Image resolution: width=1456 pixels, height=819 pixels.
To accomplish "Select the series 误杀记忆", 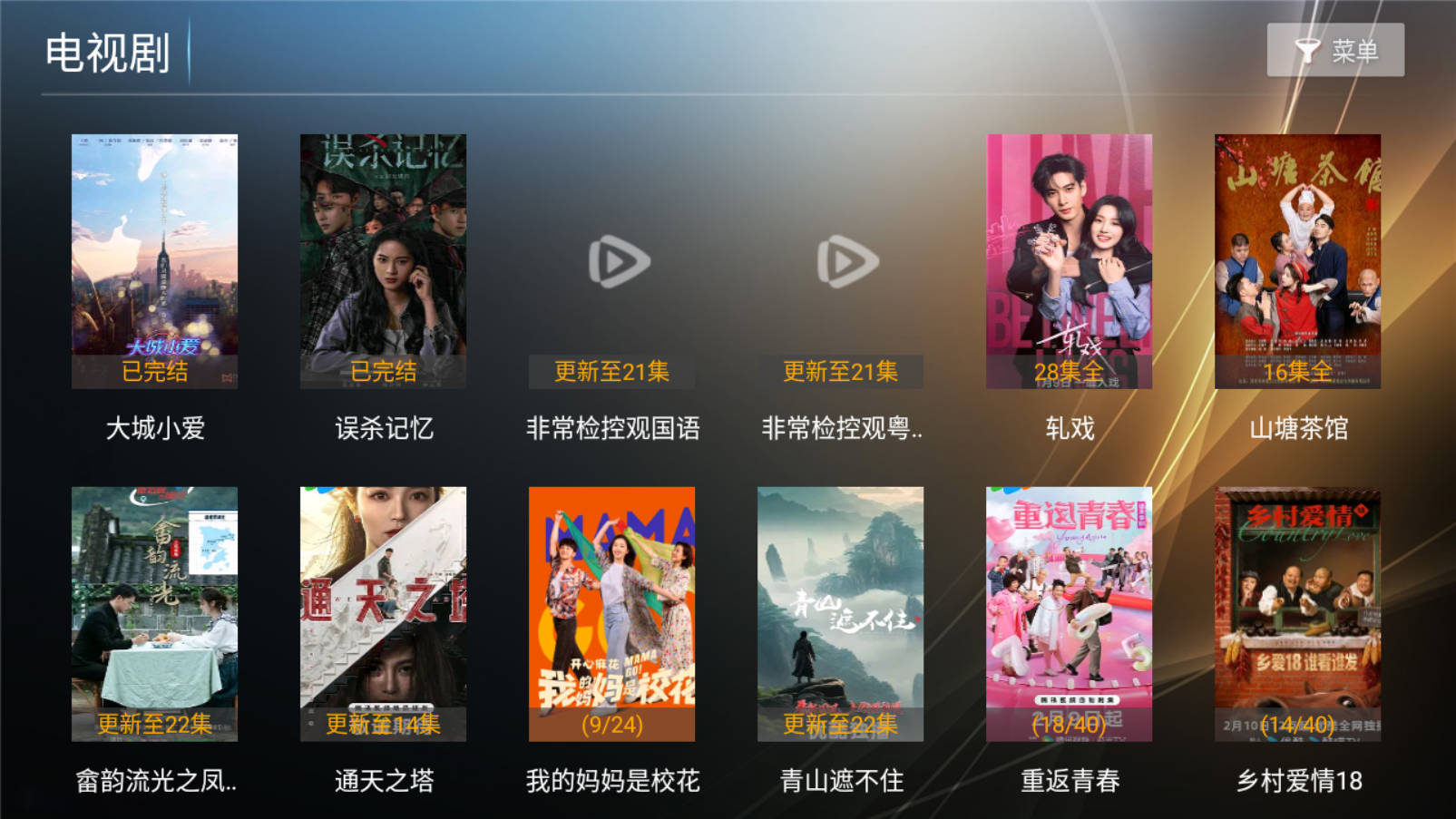I will point(383,261).
